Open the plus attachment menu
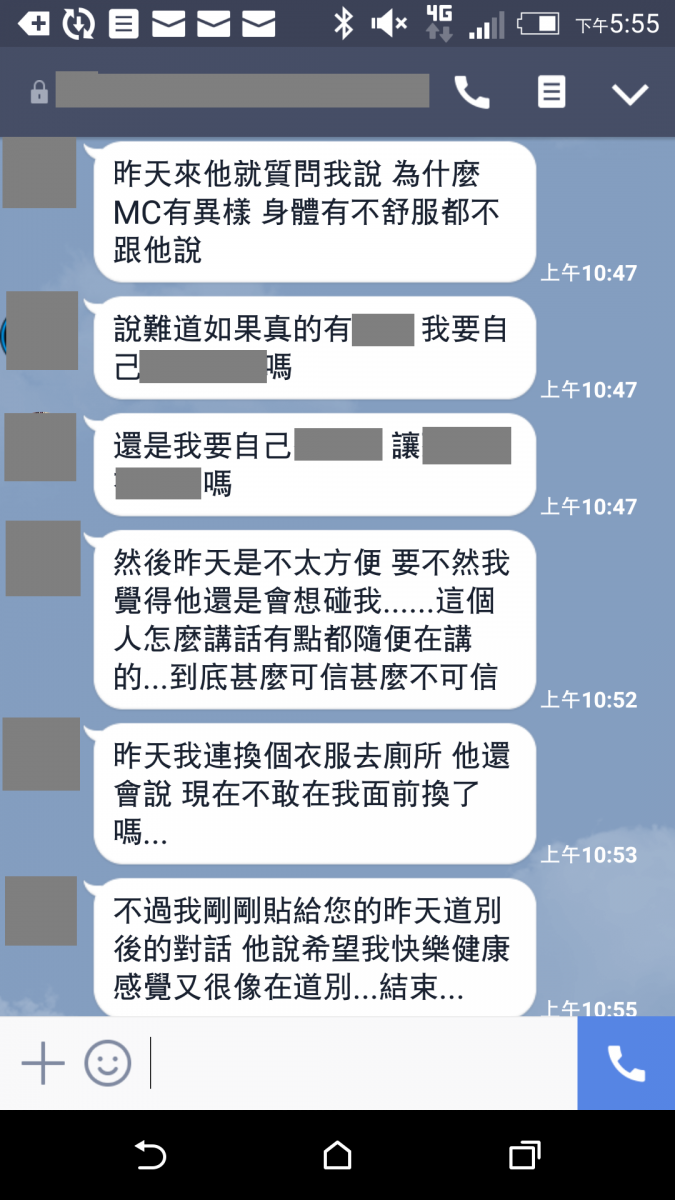The image size is (675, 1200). (x=43, y=1063)
